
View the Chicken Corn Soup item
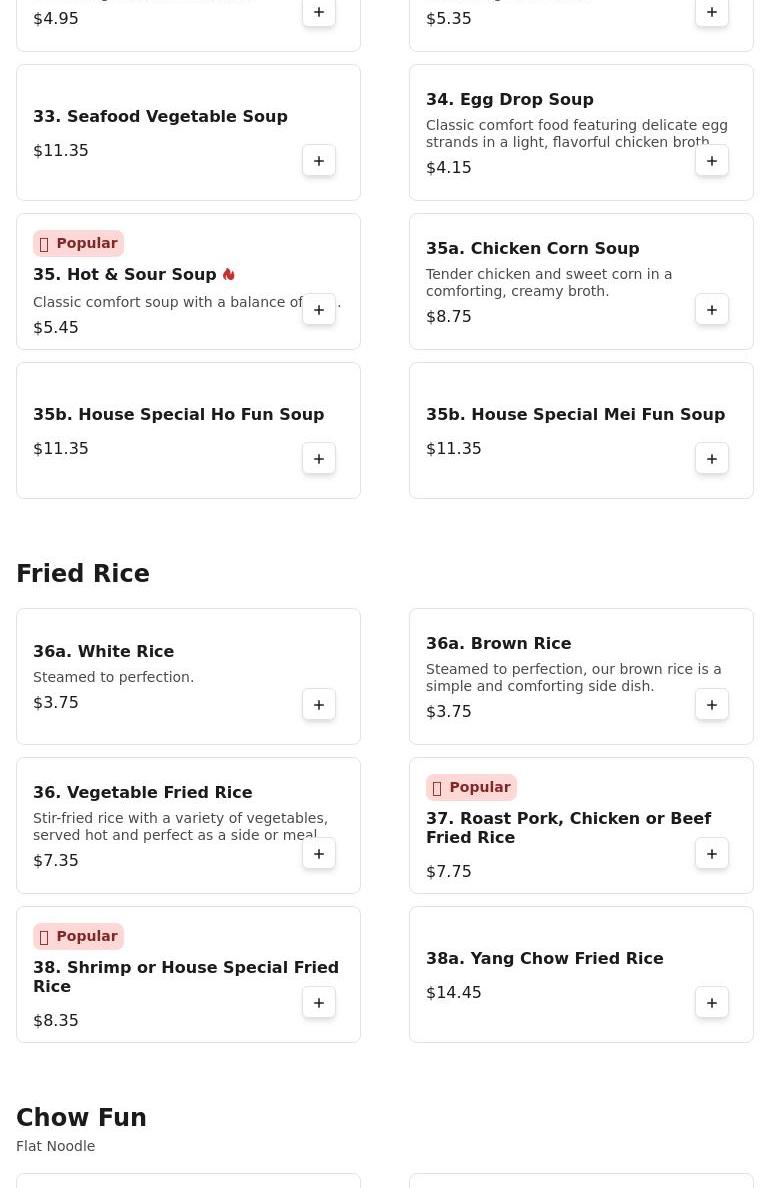532,249
